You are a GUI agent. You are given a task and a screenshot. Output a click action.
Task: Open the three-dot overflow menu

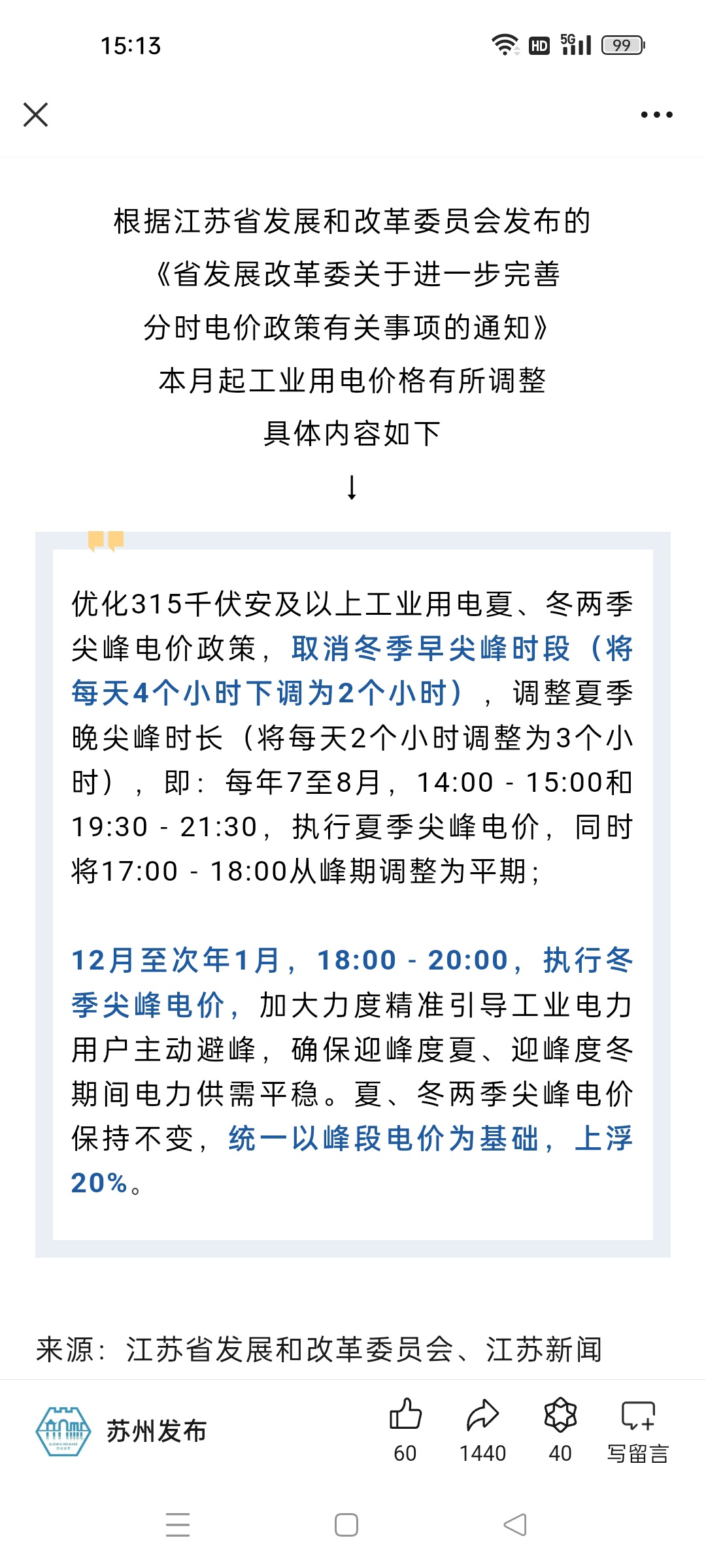coord(656,114)
